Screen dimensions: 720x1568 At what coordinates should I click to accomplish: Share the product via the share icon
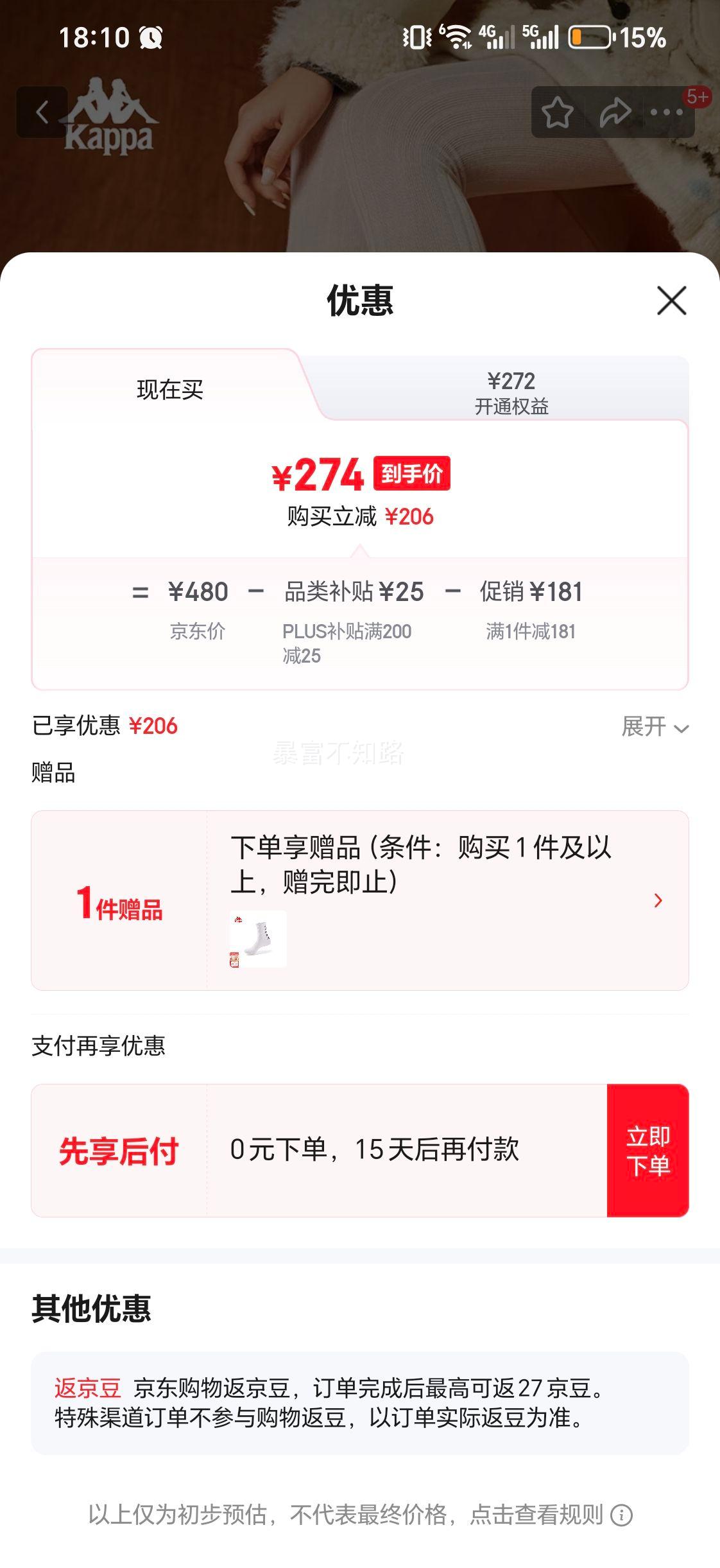[614, 112]
